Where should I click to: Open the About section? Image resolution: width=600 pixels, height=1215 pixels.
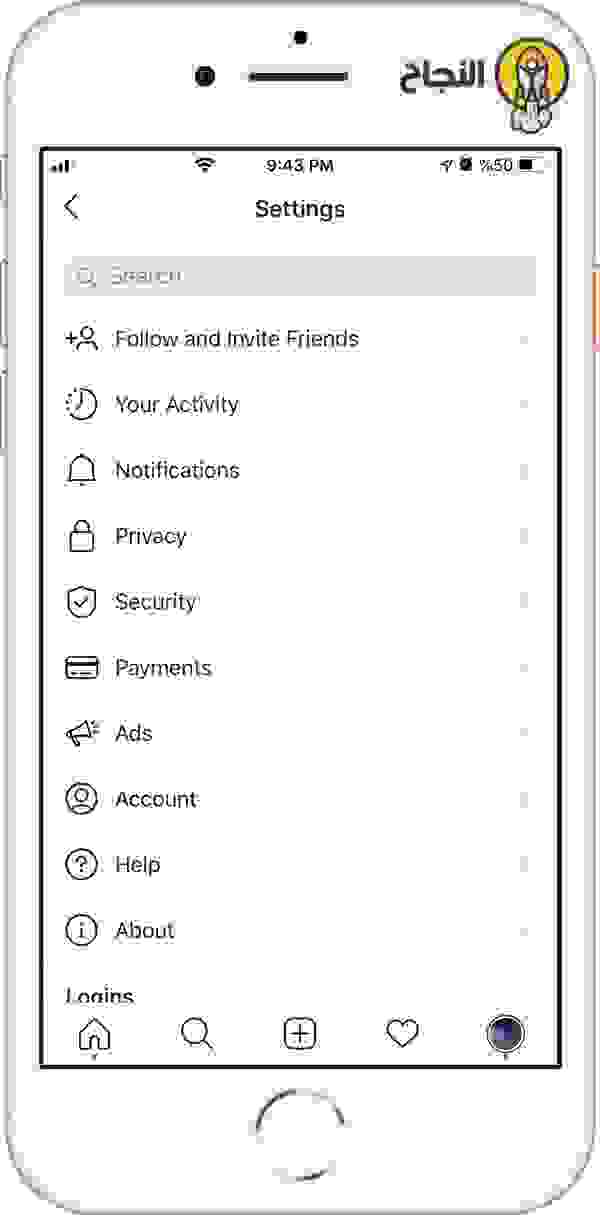coord(145,930)
